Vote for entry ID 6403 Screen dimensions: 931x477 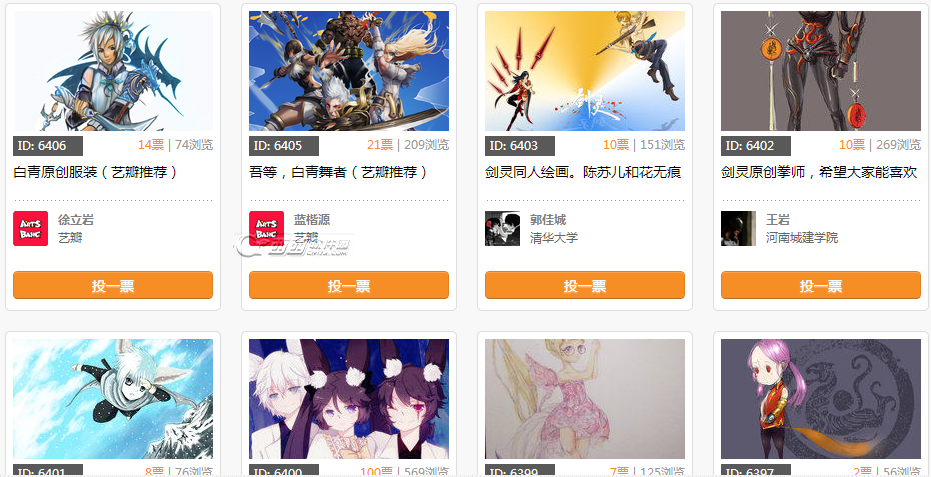[x=585, y=285]
